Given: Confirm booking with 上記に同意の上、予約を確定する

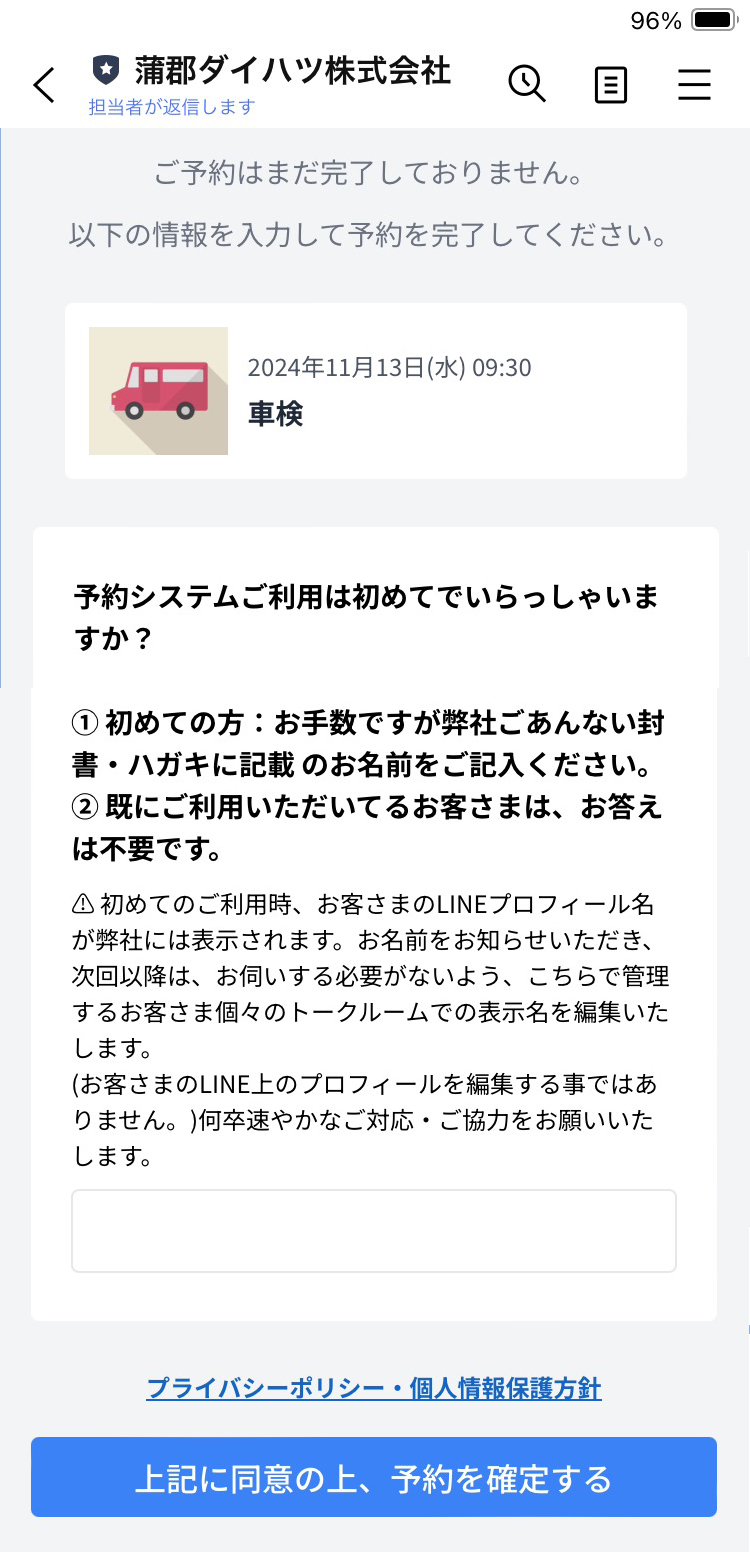Looking at the screenshot, I should (374, 1477).
